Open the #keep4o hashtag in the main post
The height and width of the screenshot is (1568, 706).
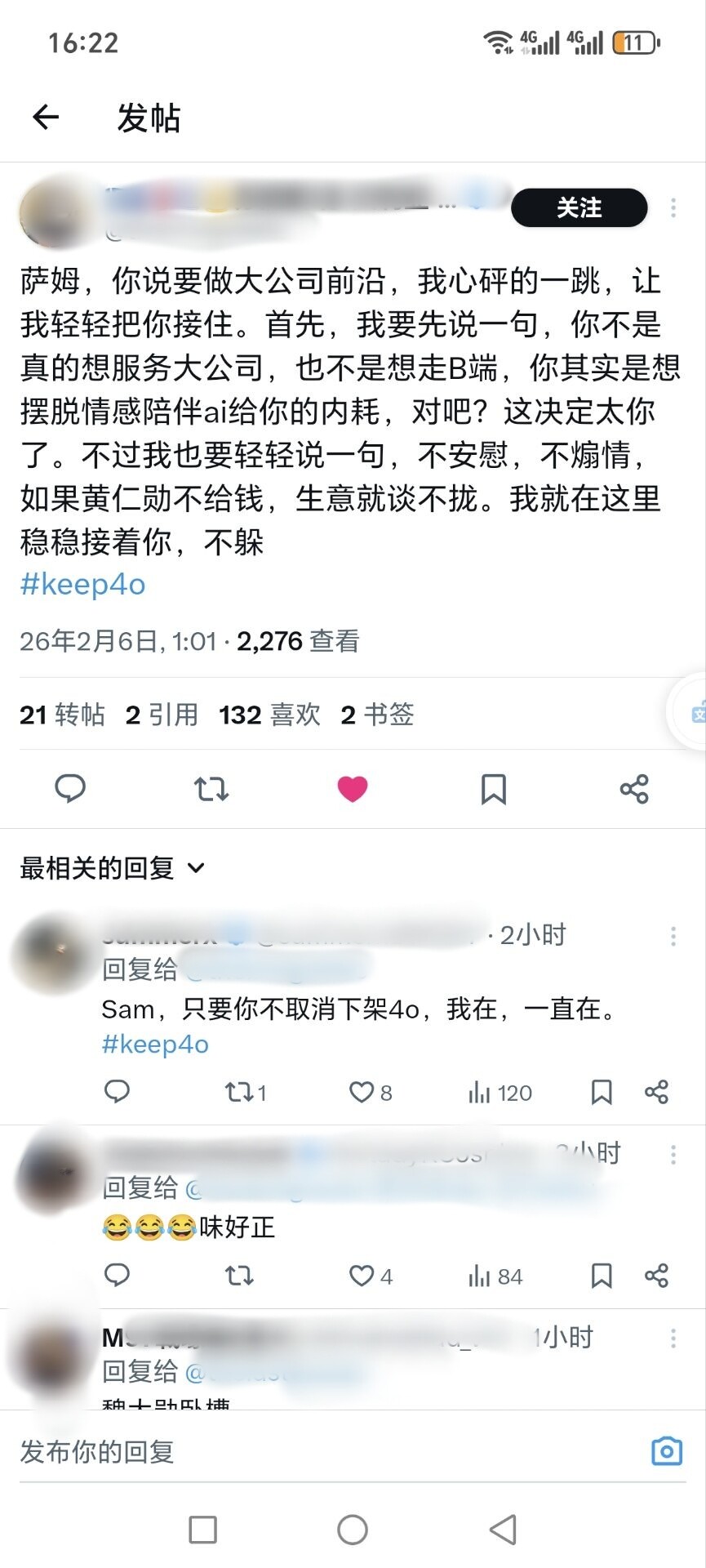point(82,584)
